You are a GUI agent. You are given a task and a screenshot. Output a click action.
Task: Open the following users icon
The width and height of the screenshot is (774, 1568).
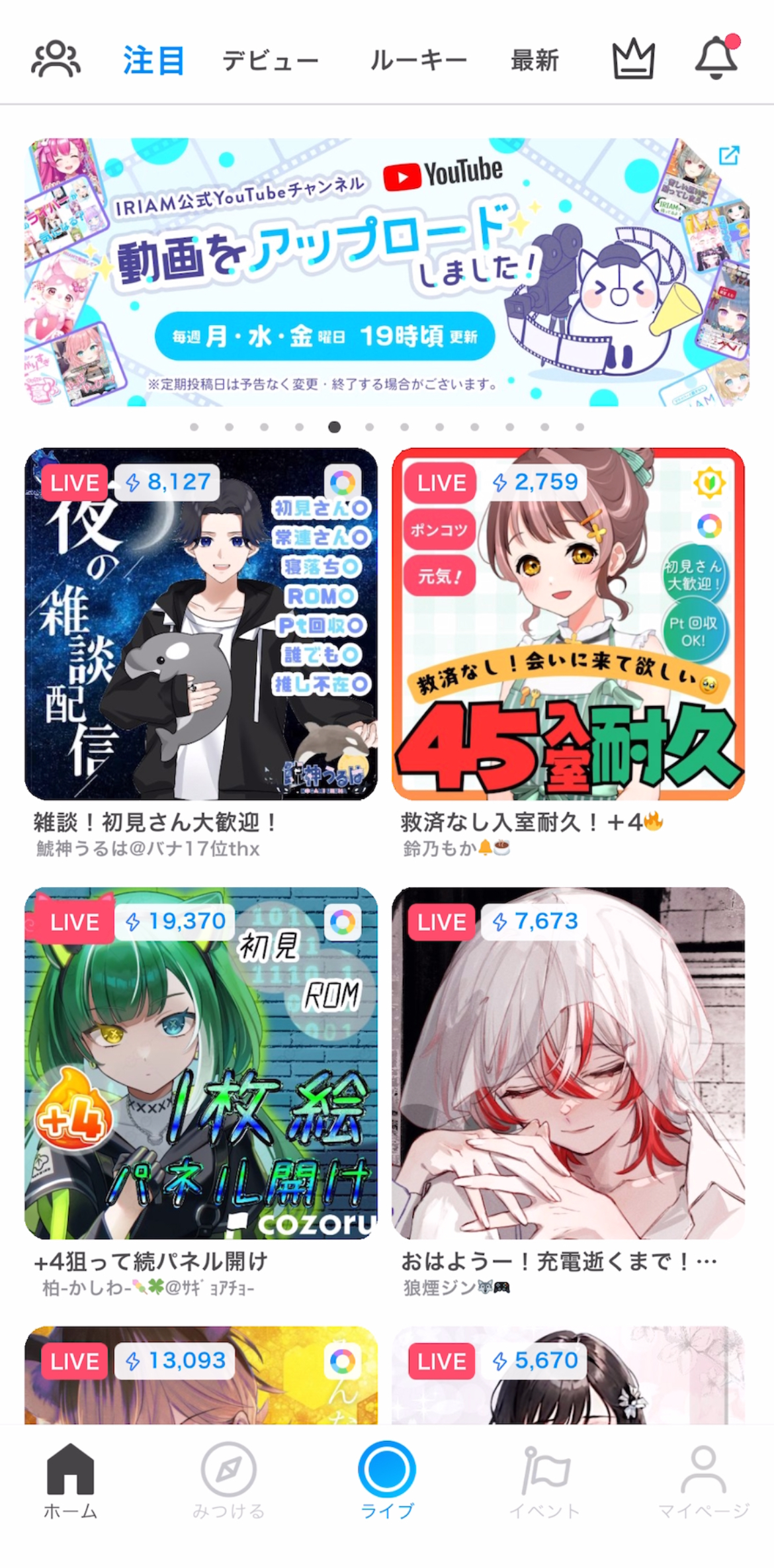pyautogui.click(x=56, y=60)
